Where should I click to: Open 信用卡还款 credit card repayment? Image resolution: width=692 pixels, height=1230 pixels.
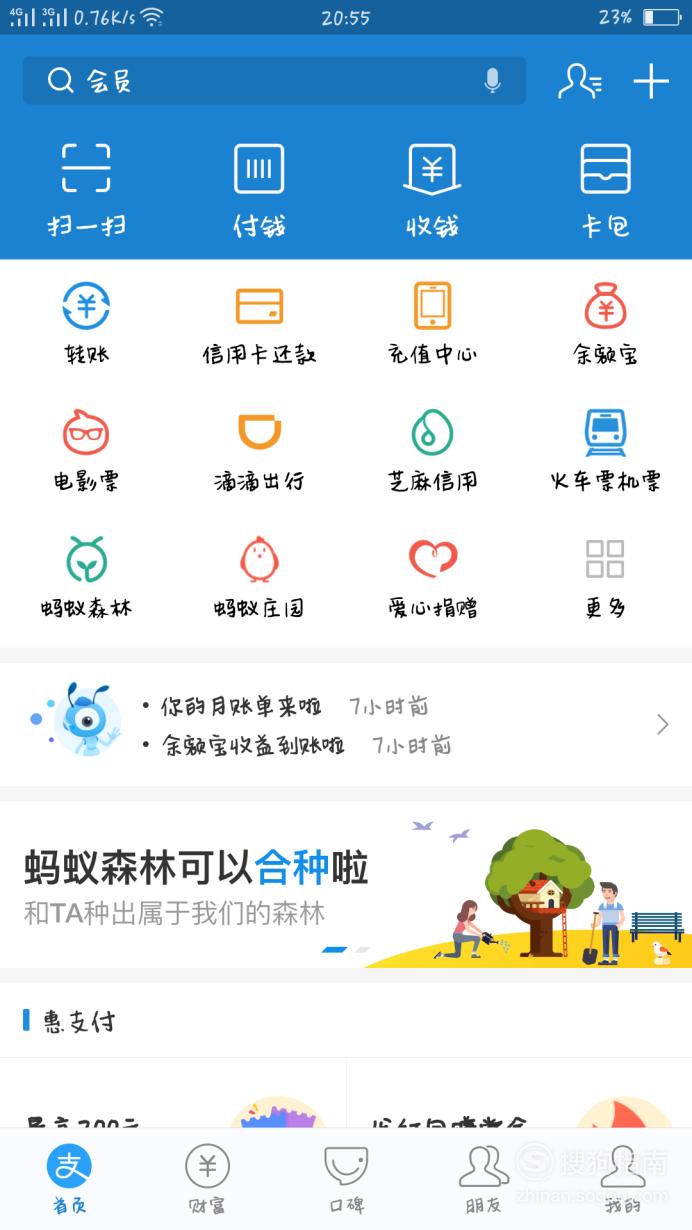[x=259, y=323]
